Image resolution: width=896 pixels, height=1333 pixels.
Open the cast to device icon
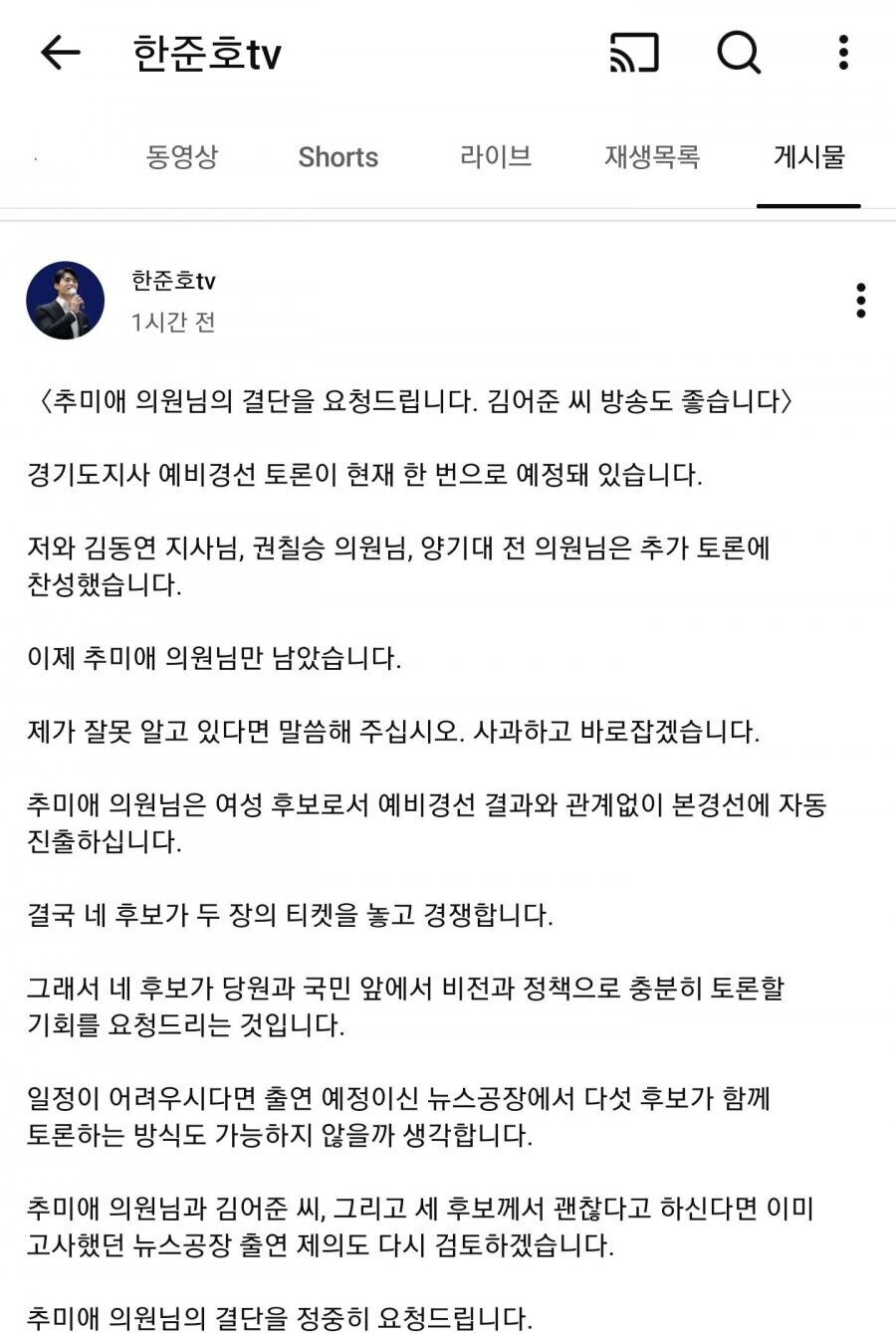point(634,53)
